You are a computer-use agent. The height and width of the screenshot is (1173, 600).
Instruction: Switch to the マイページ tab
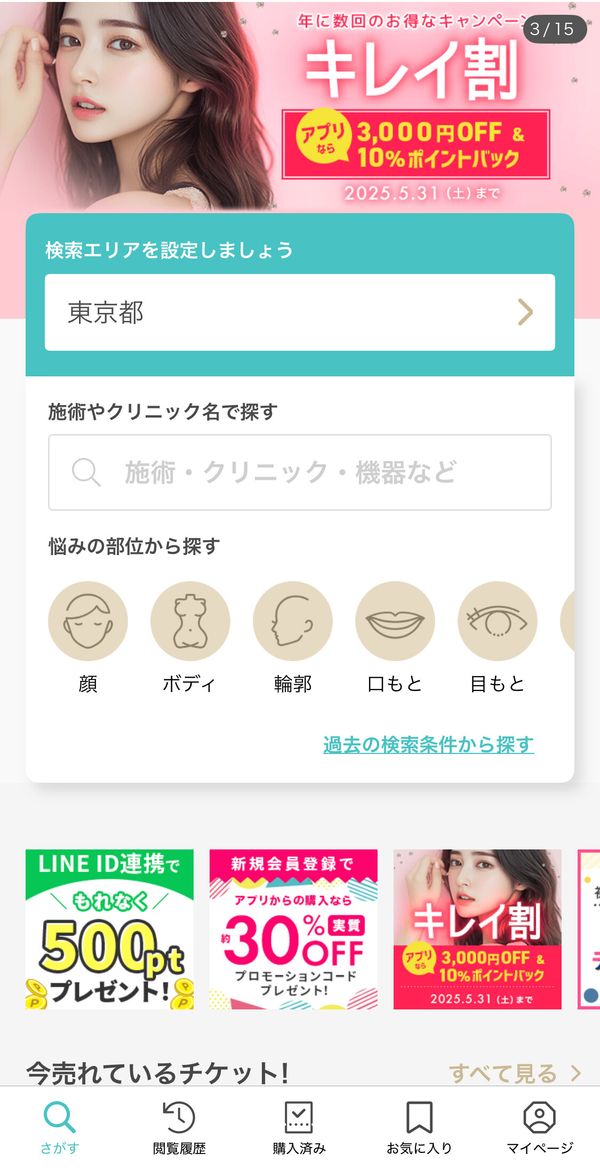point(539,1128)
